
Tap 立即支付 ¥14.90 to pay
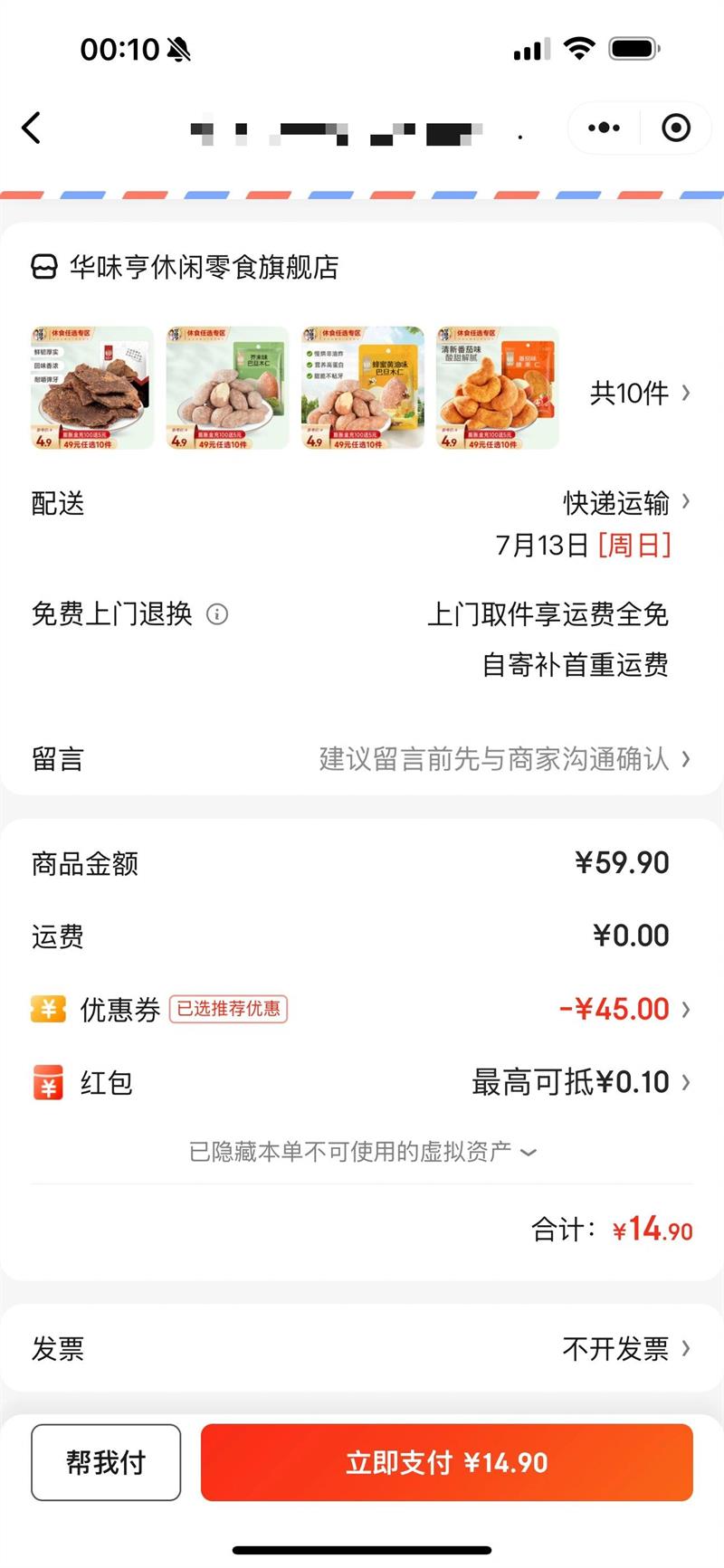coord(447,1462)
